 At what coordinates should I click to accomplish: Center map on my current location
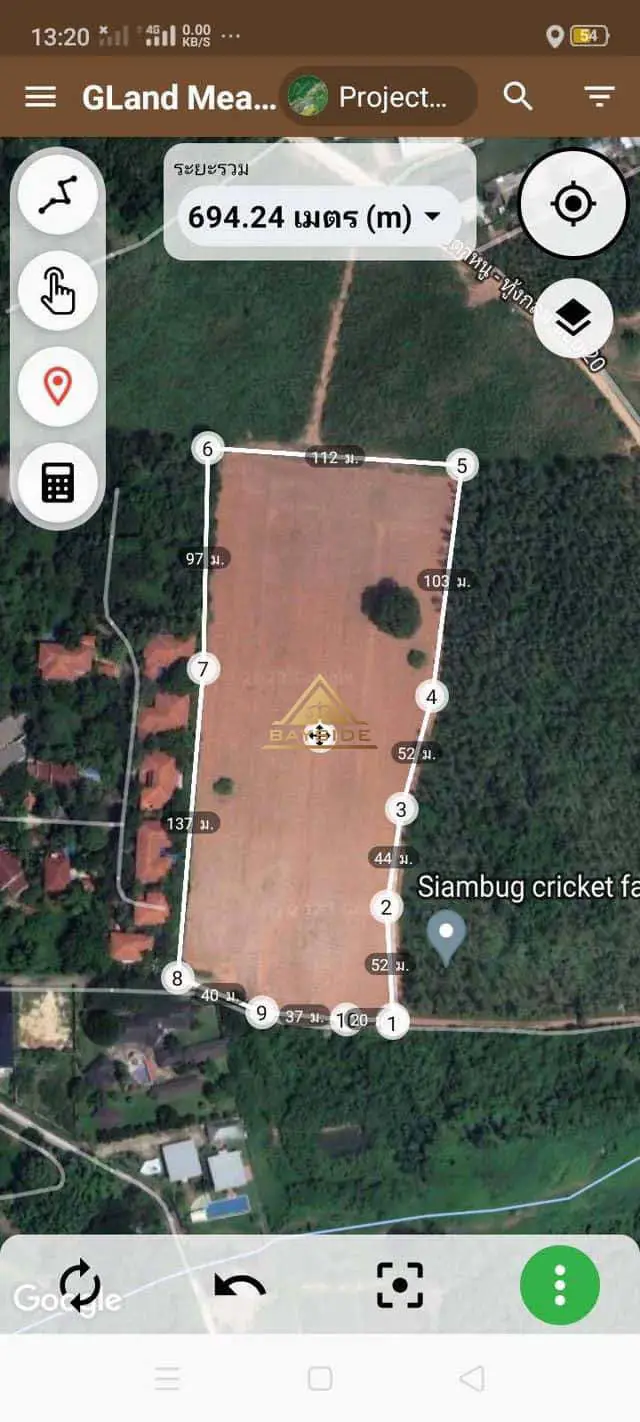pyautogui.click(x=573, y=204)
